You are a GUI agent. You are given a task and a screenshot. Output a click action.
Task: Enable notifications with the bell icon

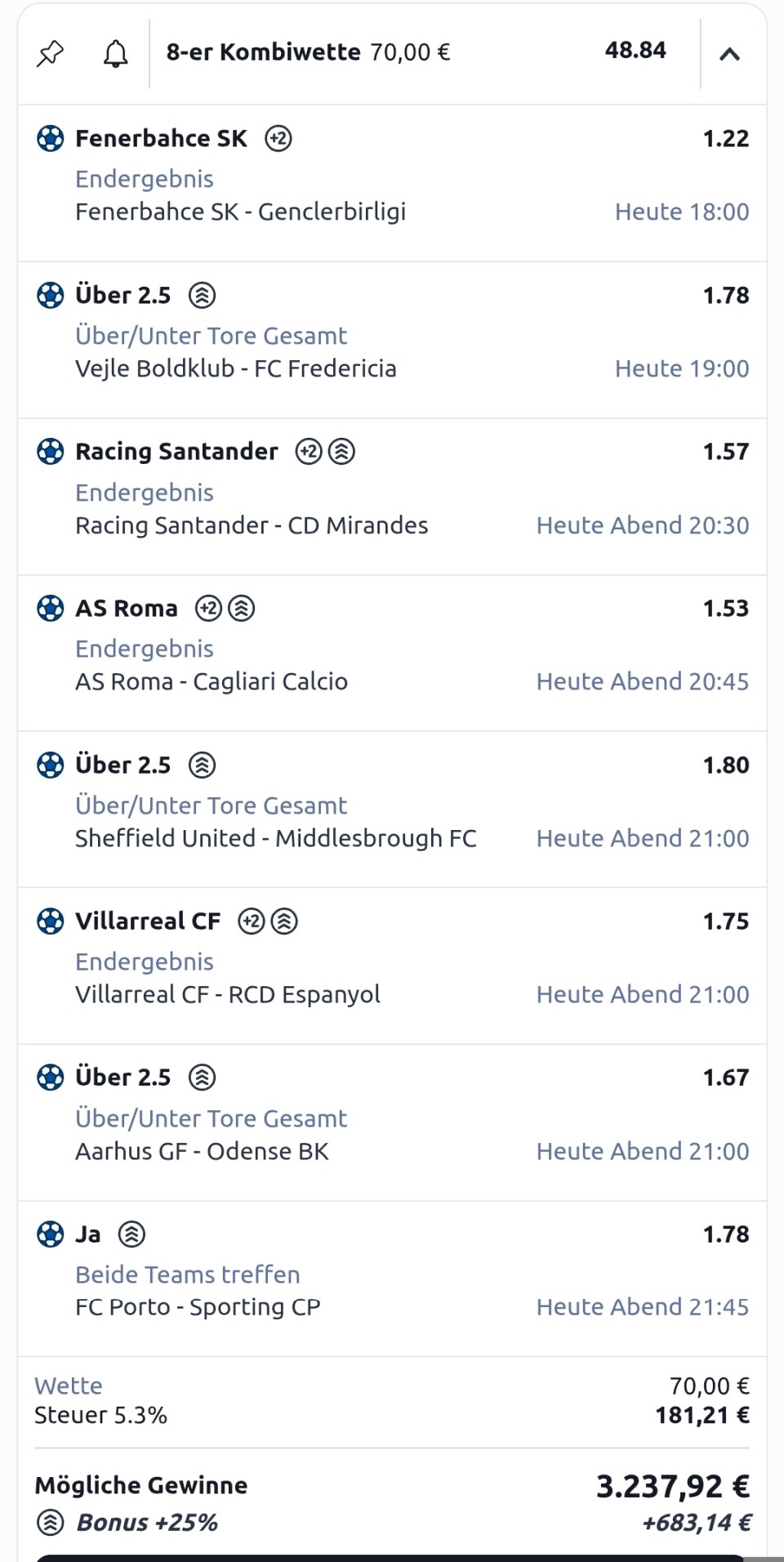pos(115,54)
